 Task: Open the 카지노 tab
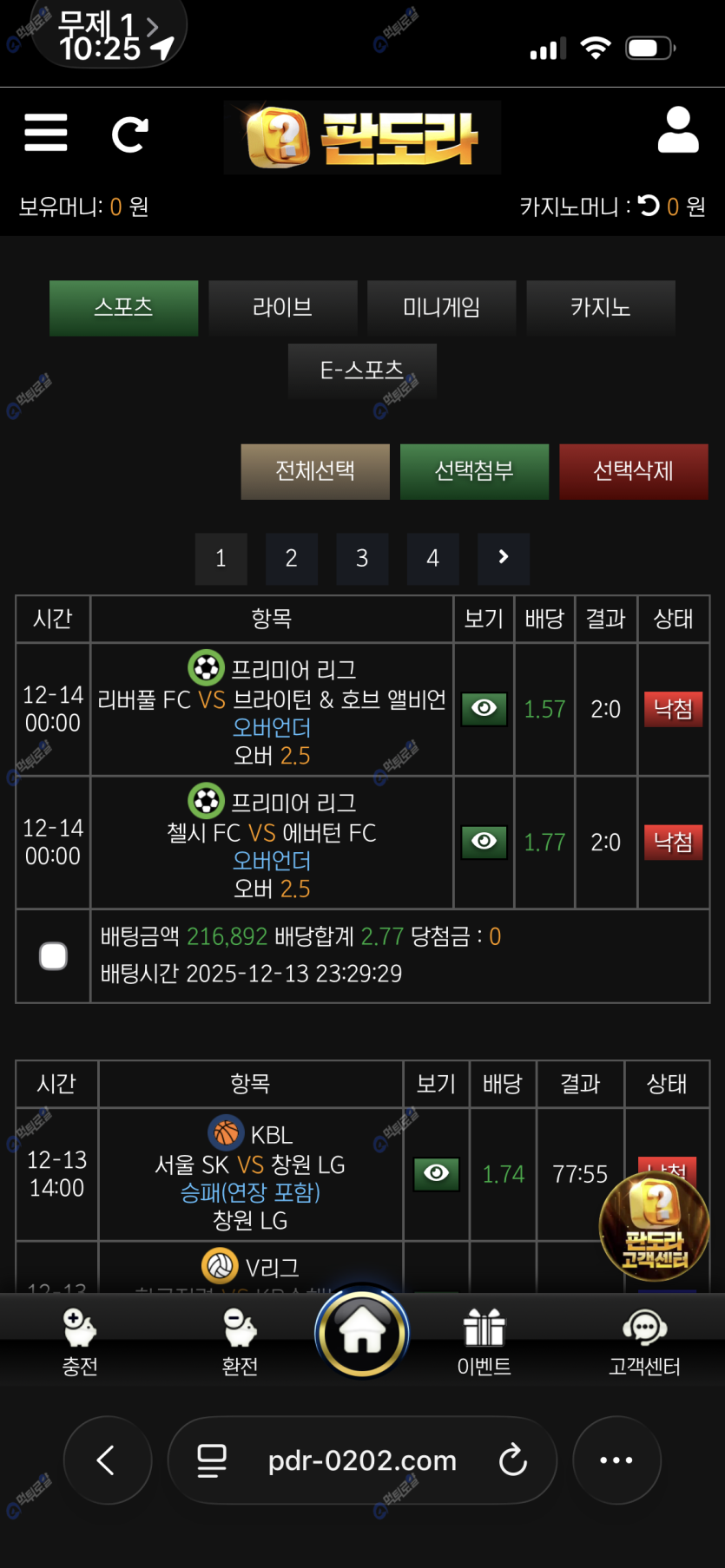600,307
